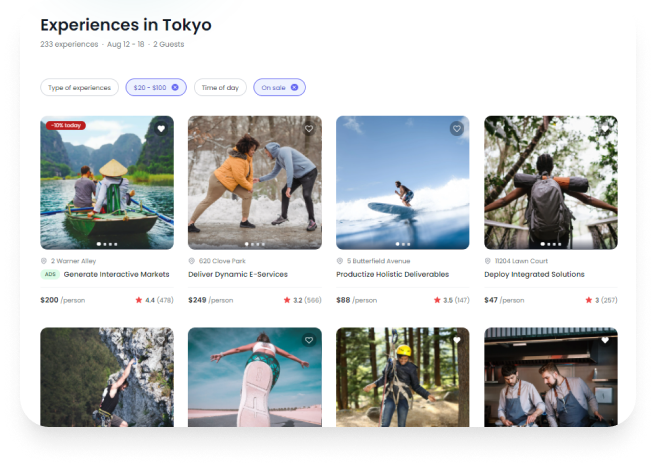Open the Time of day filter
Image resolution: width=656 pixels, height=467 pixels.
(220, 88)
